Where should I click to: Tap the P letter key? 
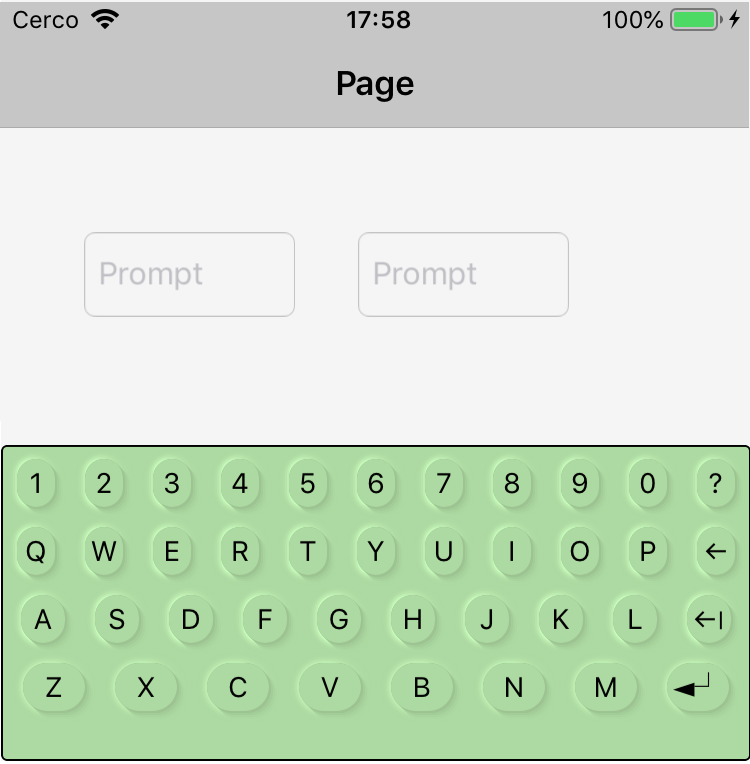pyautogui.click(x=647, y=551)
